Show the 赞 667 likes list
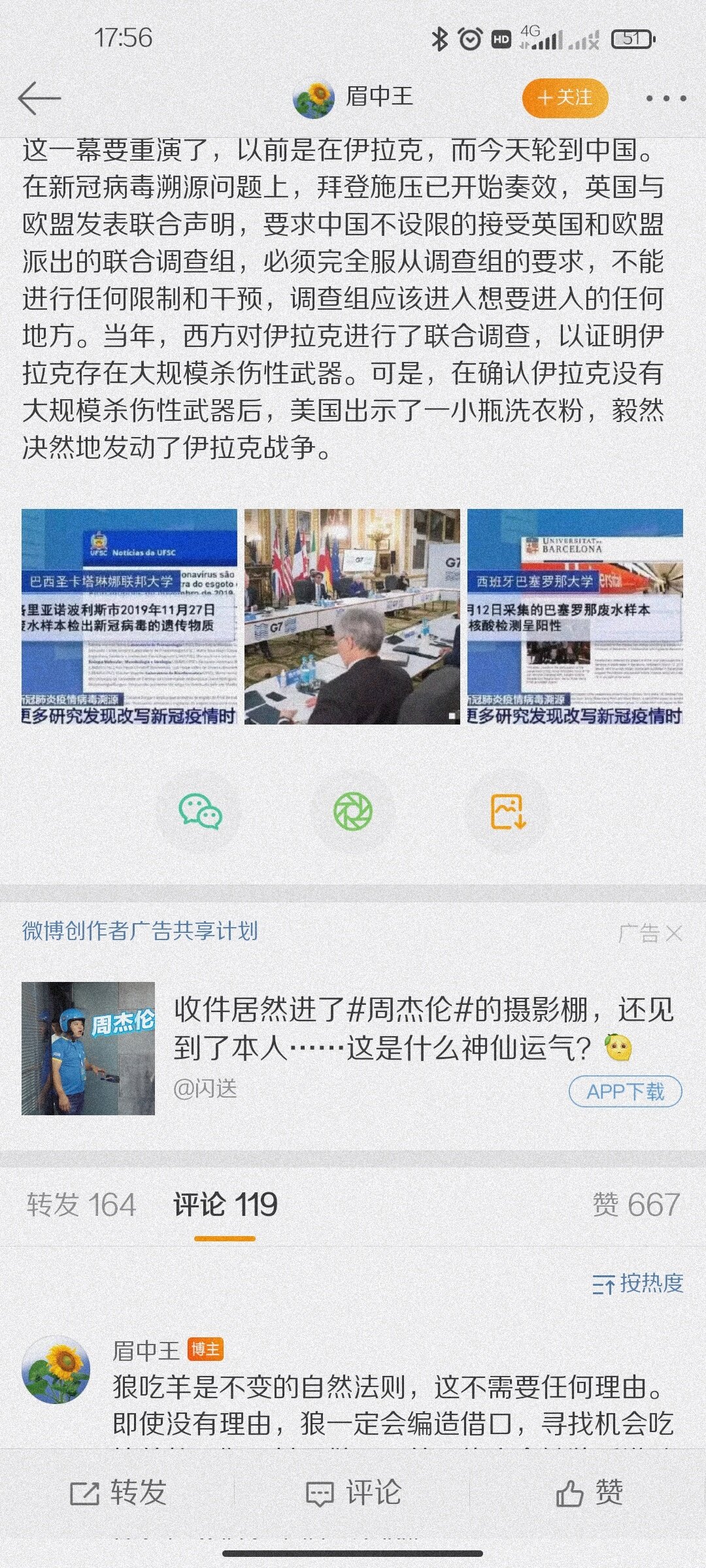The height and width of the screenshot is (1568, 706). [x=636, y=1205]
